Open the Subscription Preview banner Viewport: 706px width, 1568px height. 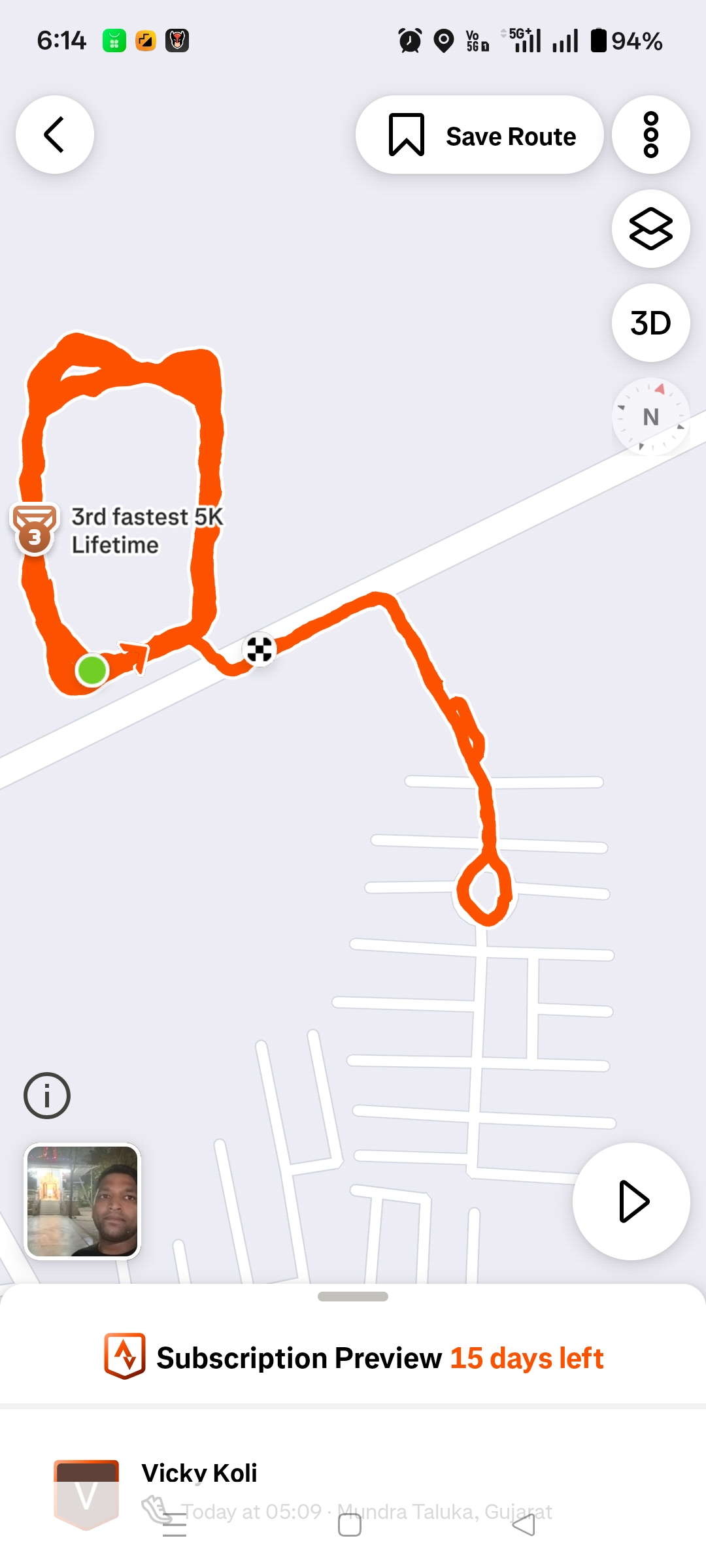(353, 1358)
